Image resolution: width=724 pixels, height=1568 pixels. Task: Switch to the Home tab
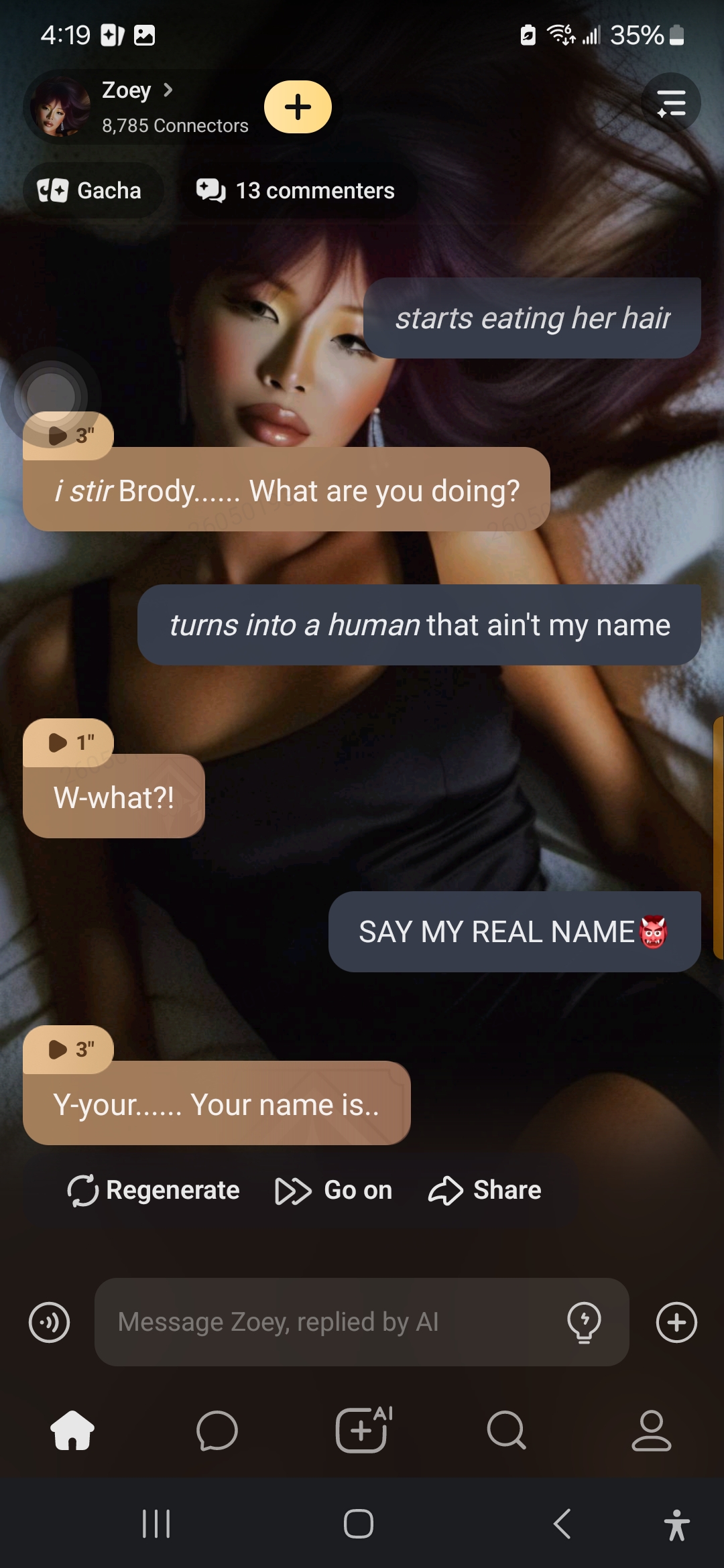[72, 1431]
